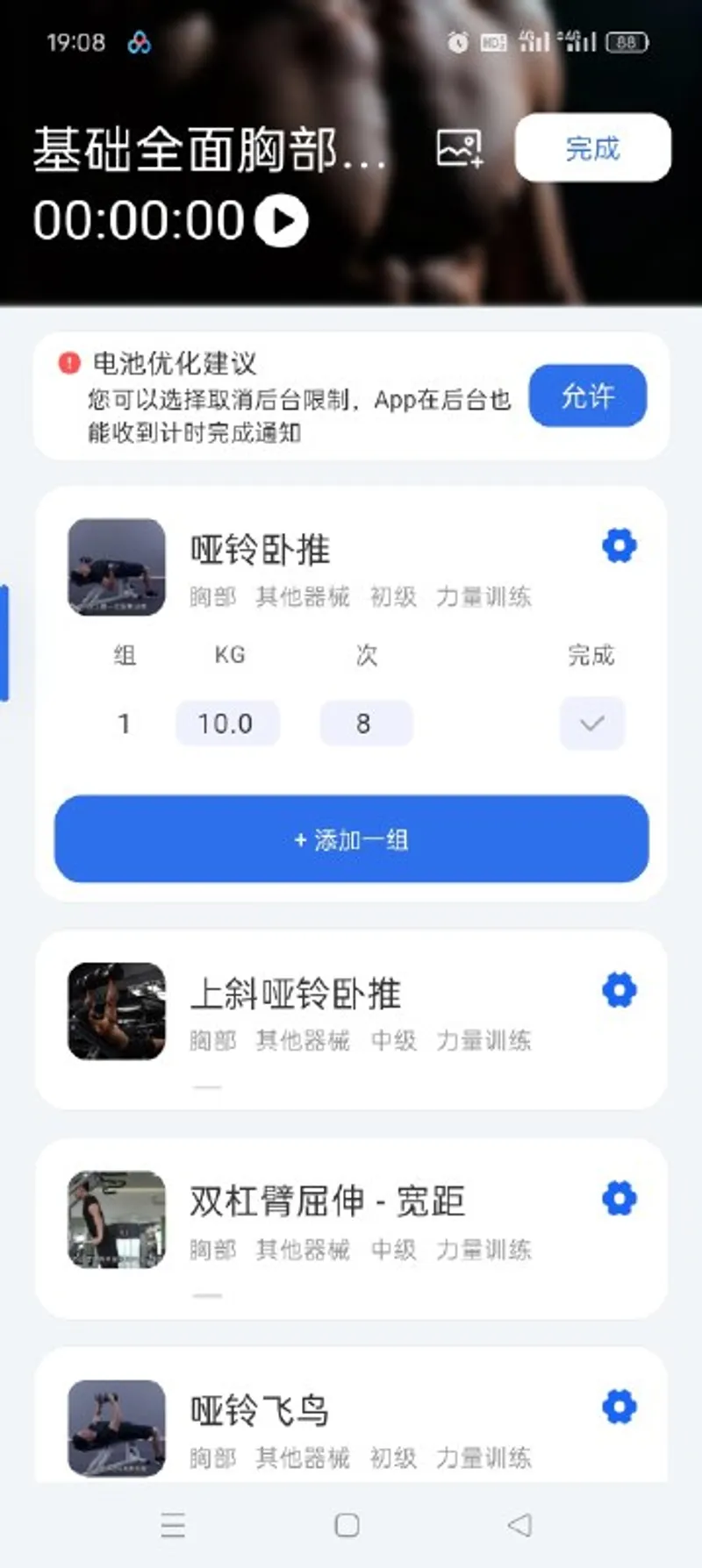
Task: Open settings gear for 哑铃卧推 exercise
Action: 619,544
